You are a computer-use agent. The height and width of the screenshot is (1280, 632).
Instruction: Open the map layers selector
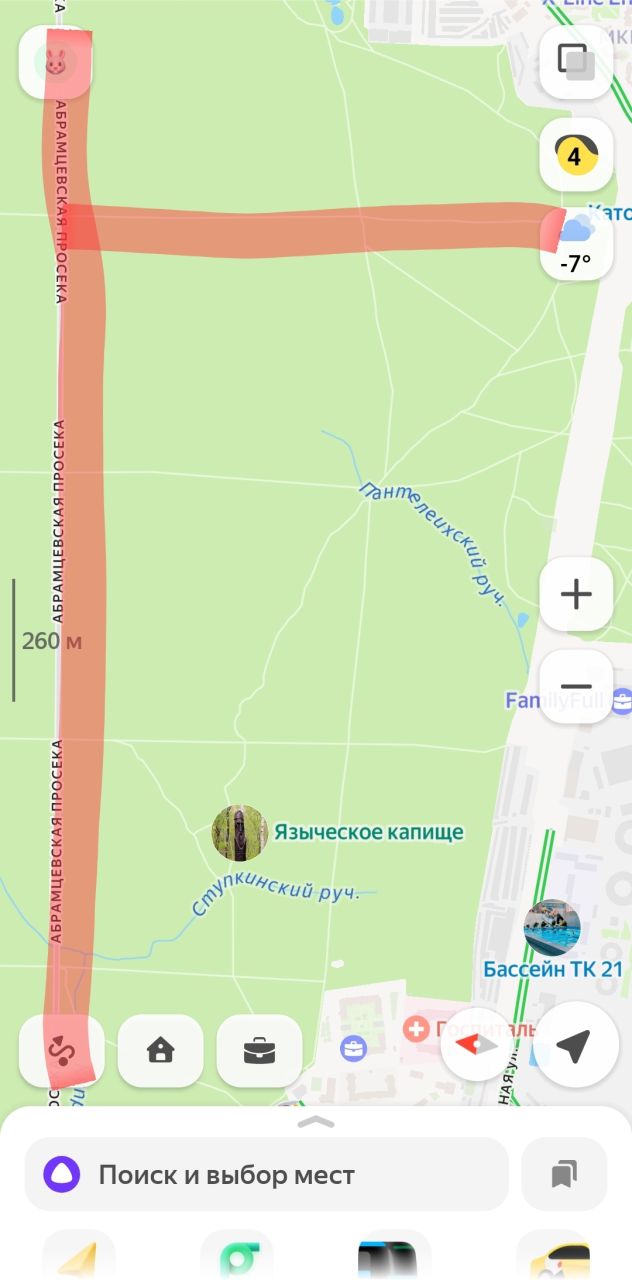tap(576, 62)
